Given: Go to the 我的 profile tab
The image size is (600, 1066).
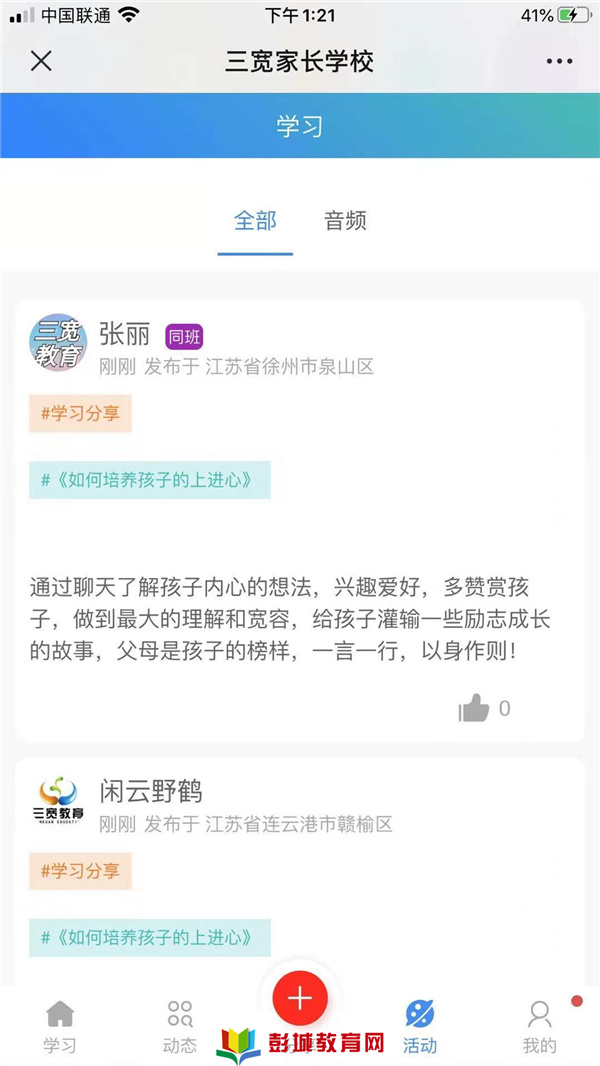Looking at the screenshot, I should coord(540,1027).
